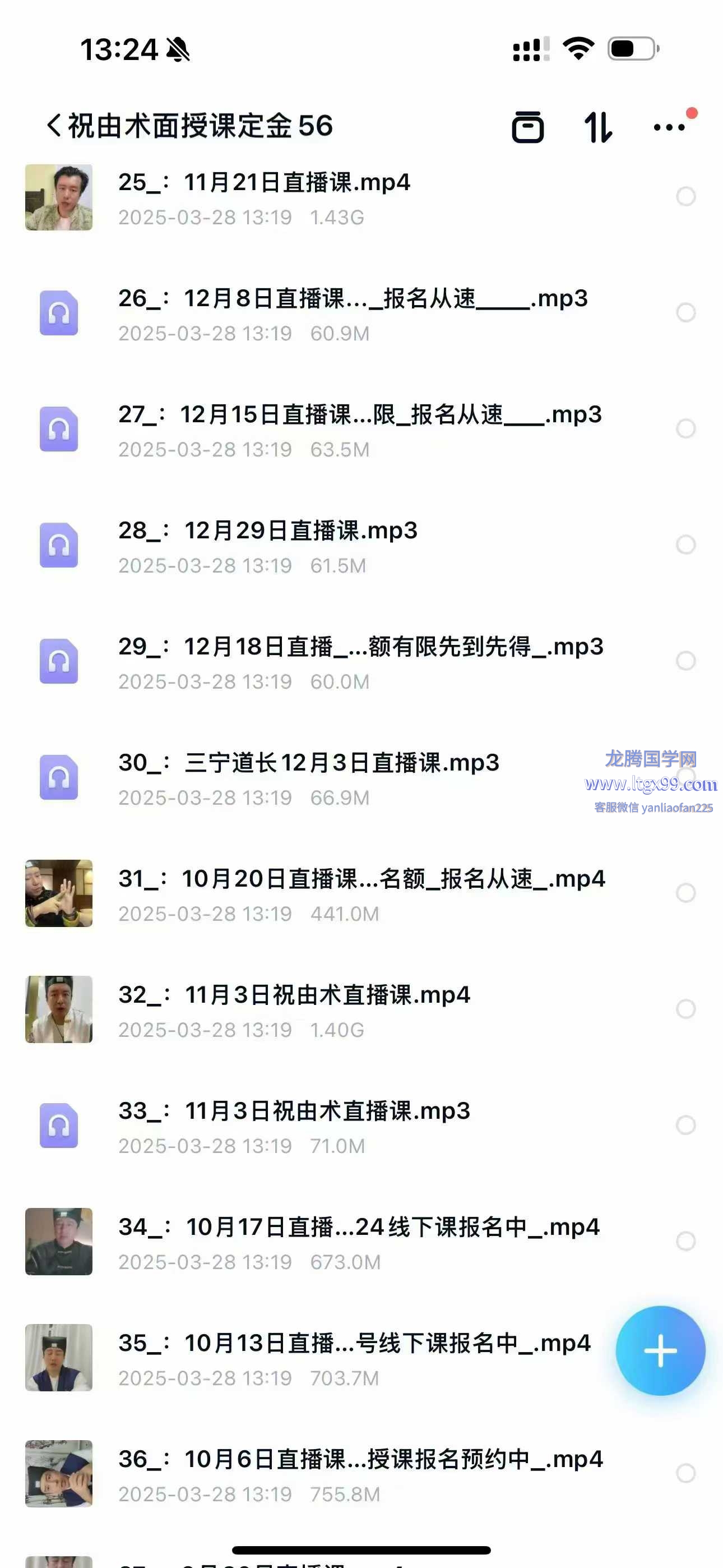Open 35_ 10月13日直播 video file
Image resolution: width=723 pixels, height=1568 pixels.
click(x=354, y=1343)
